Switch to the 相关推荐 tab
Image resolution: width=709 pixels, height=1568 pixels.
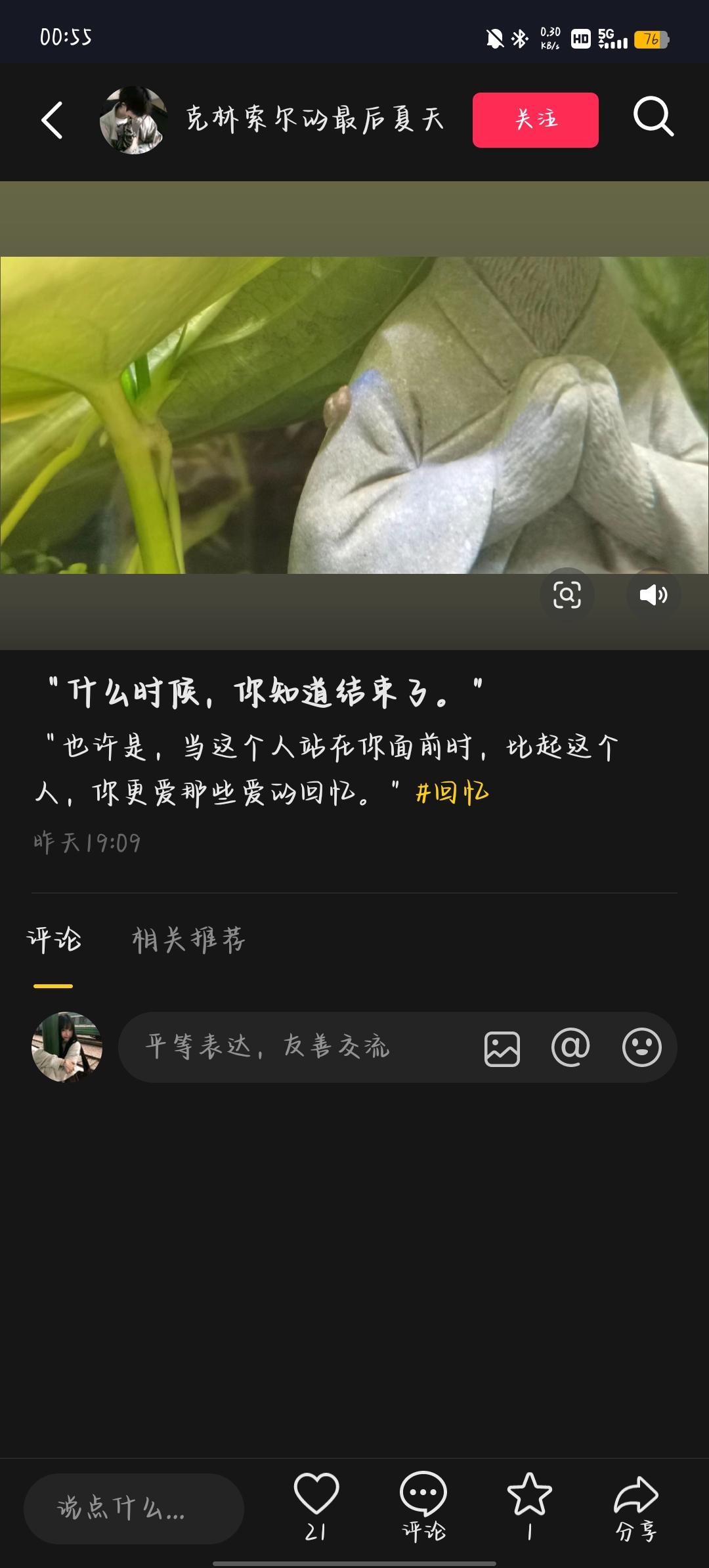tap(188, 940)
